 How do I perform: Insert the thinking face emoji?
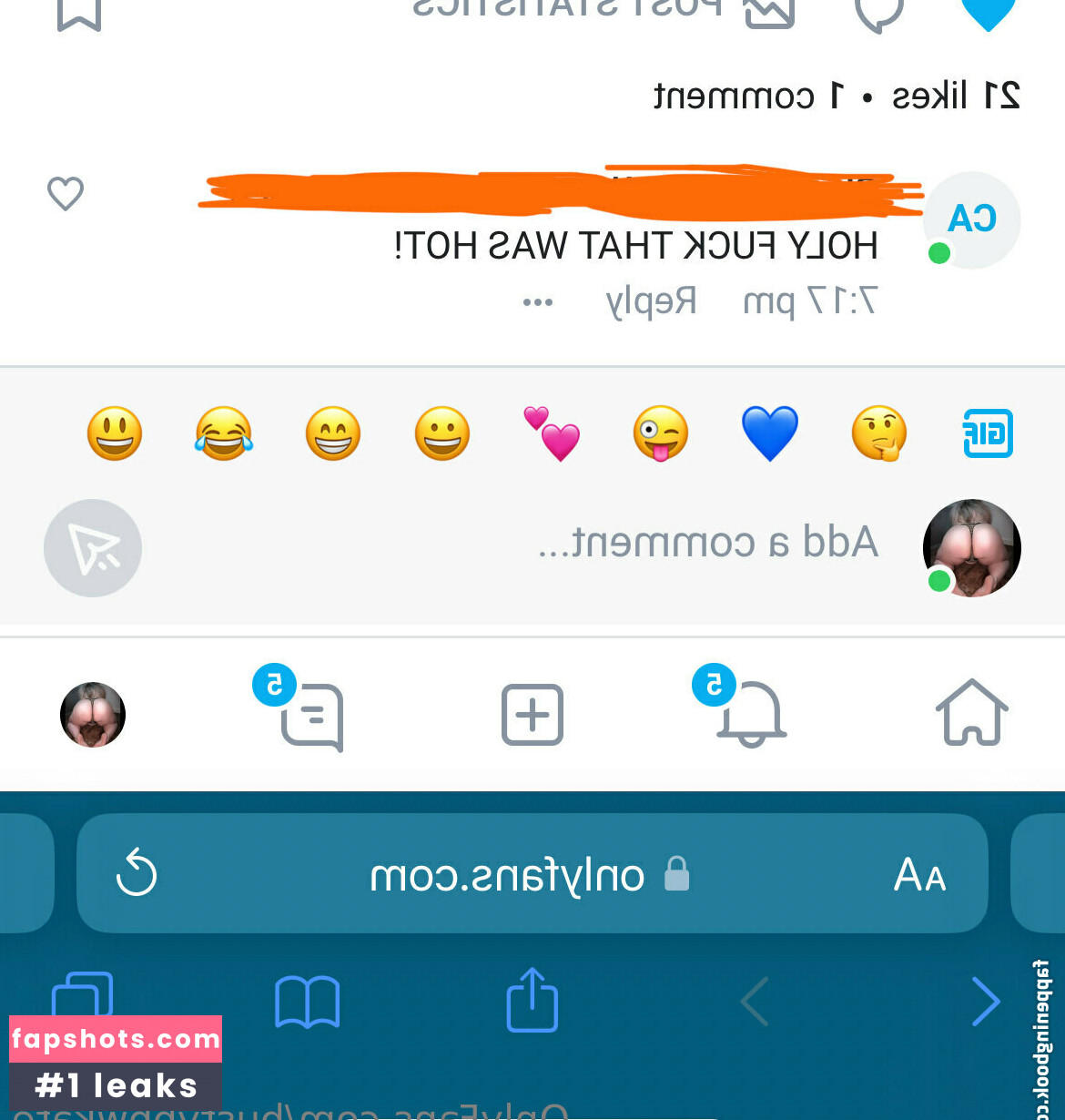pos(878,433)
